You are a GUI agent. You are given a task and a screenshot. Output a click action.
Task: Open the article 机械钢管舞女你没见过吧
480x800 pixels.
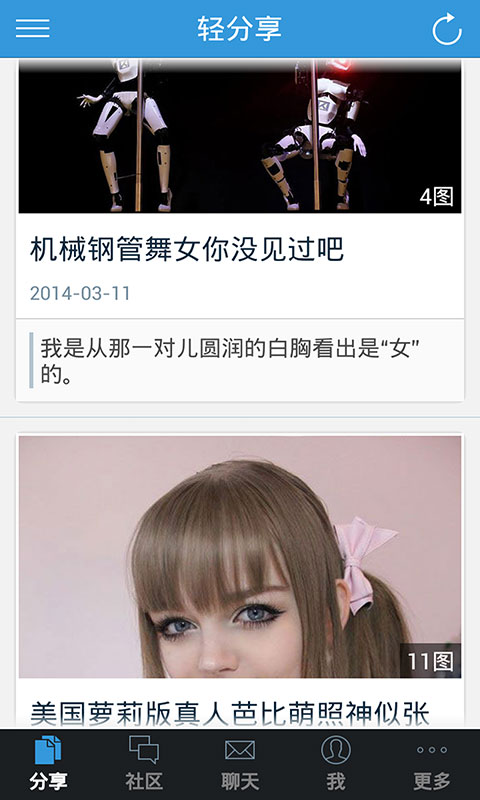187,250
